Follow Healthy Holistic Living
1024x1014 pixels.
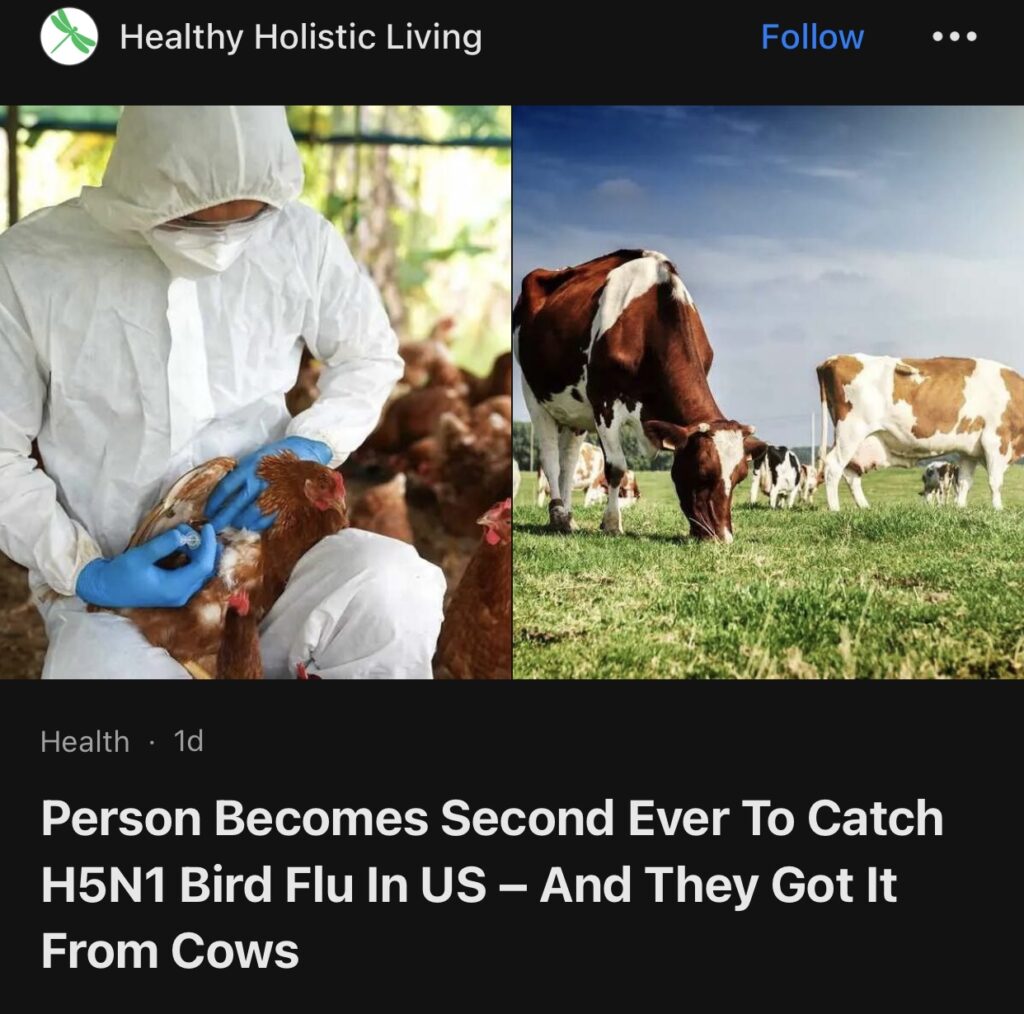(812, 37)
